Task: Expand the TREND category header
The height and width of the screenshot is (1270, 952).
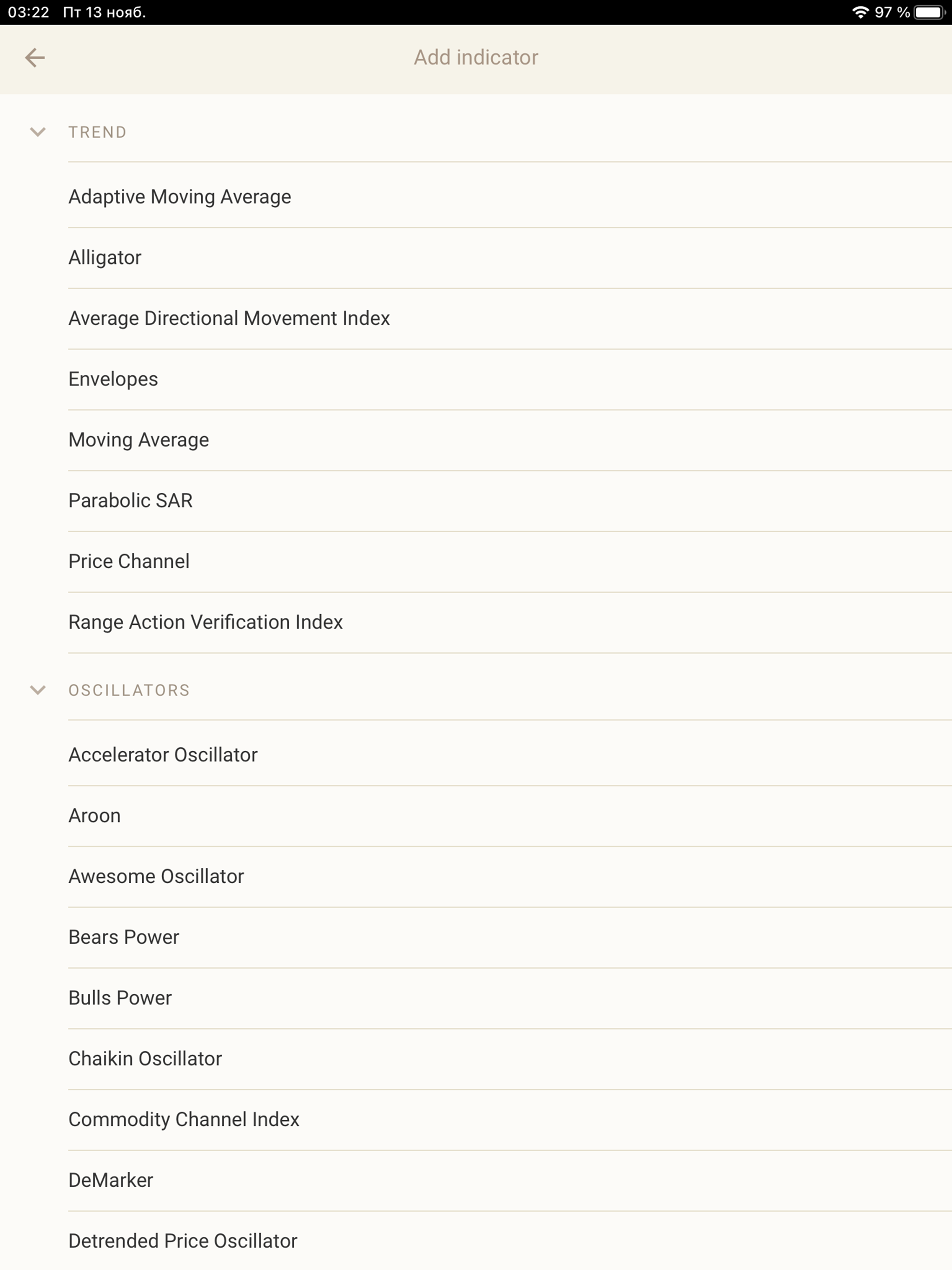Action: [98, 132]
